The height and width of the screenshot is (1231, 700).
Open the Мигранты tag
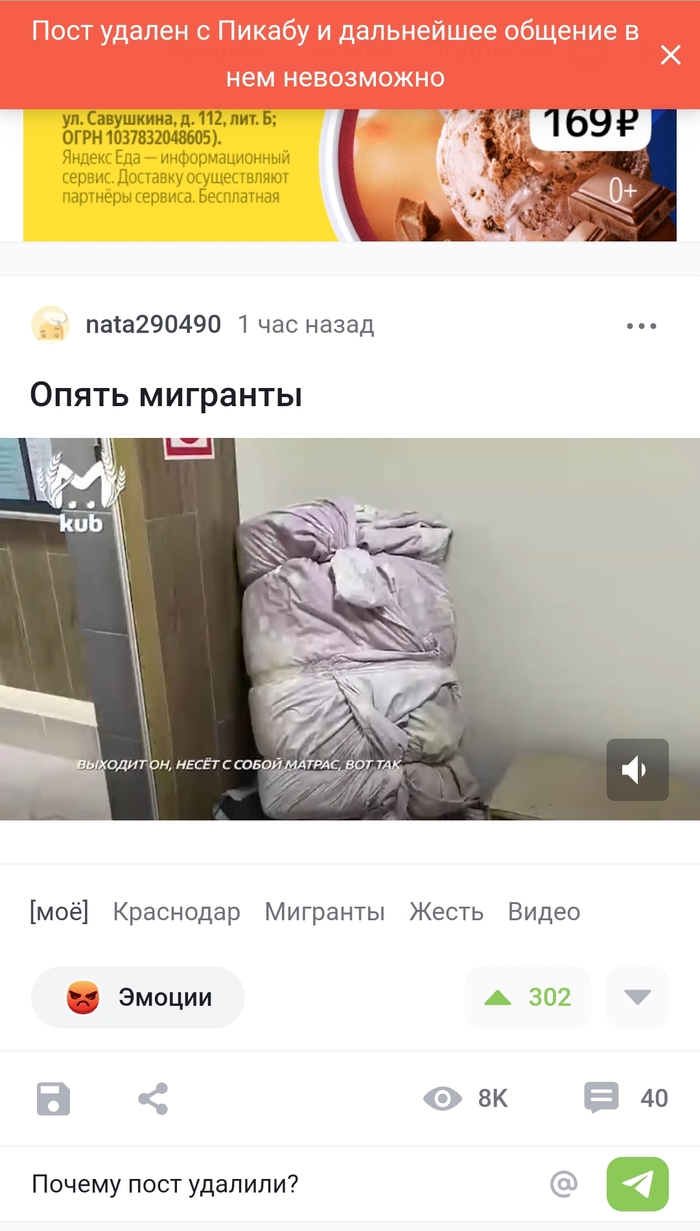point(324,911)
